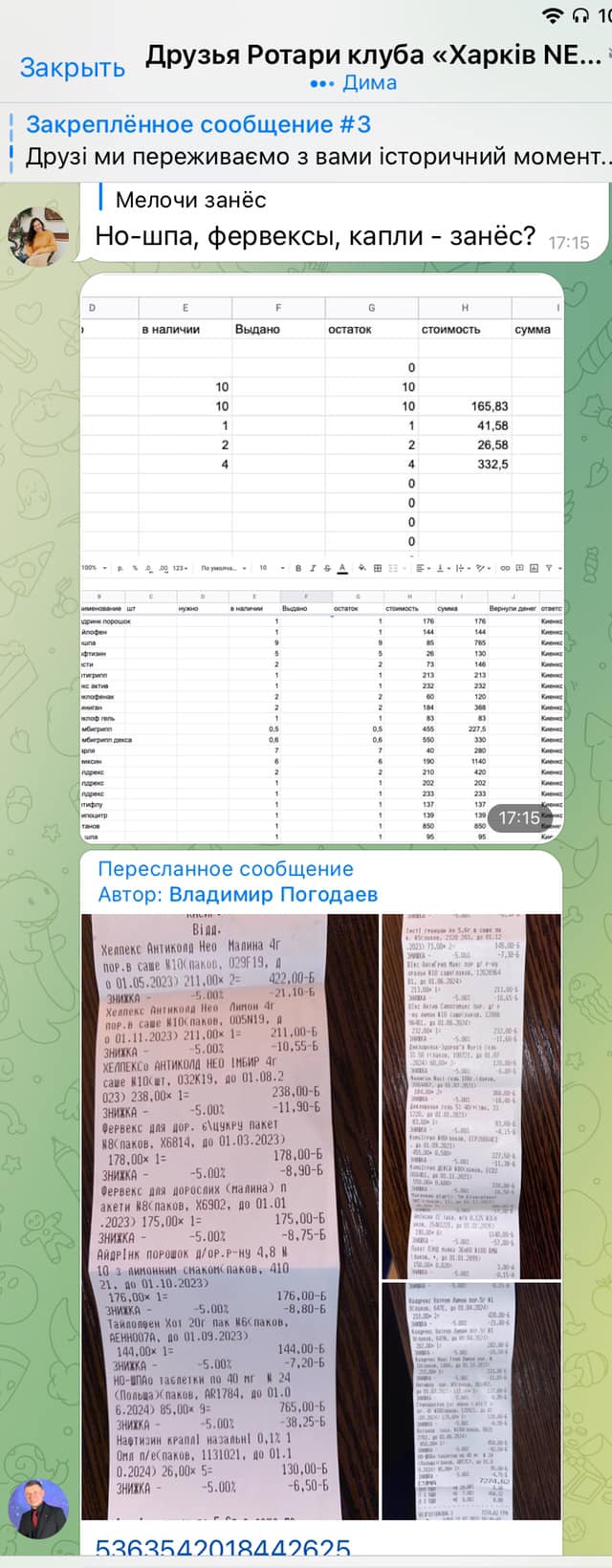The image size is (612, 1568).
Task: Open the upper right receipt photo
Action: coord(470,1095)
